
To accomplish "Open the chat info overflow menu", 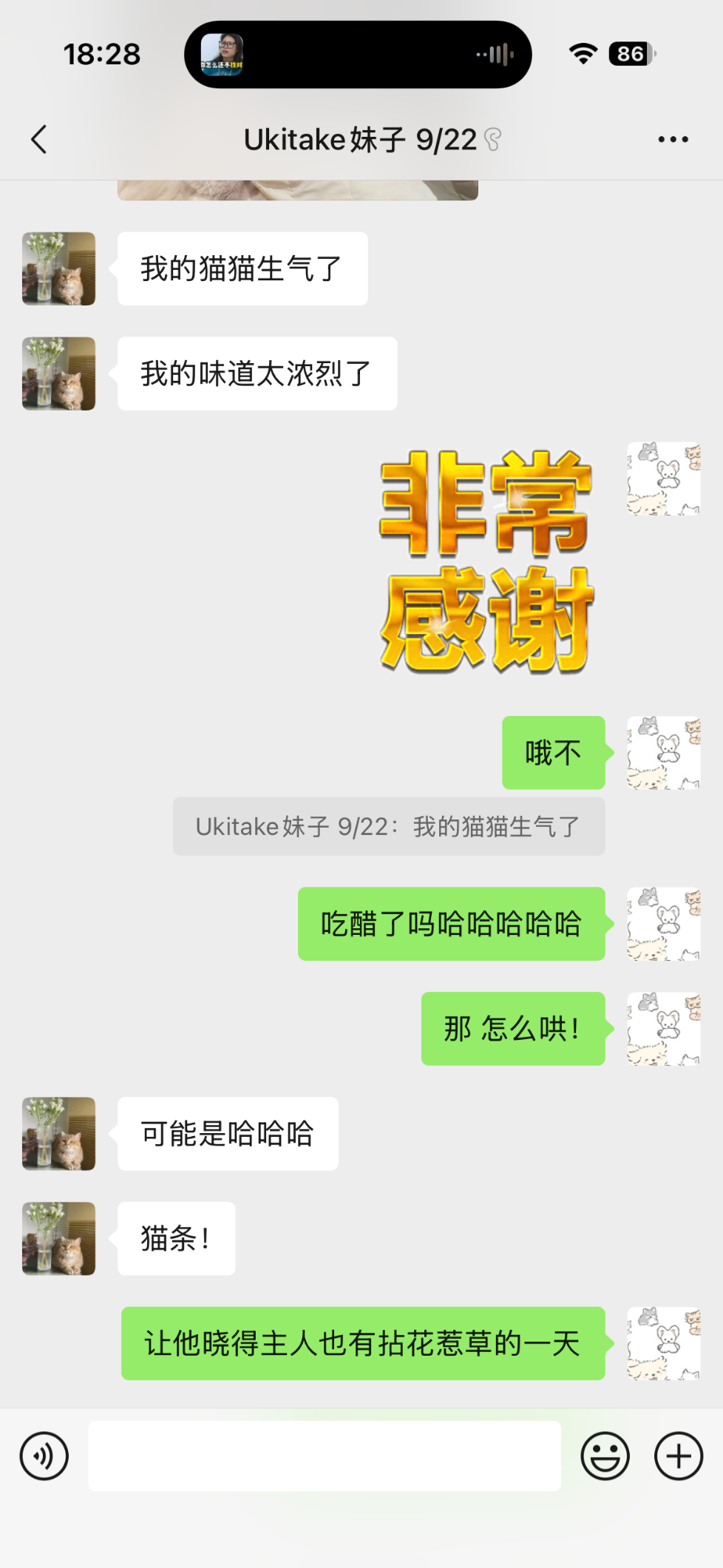I will pyautogui.click(x=673, y=139).
